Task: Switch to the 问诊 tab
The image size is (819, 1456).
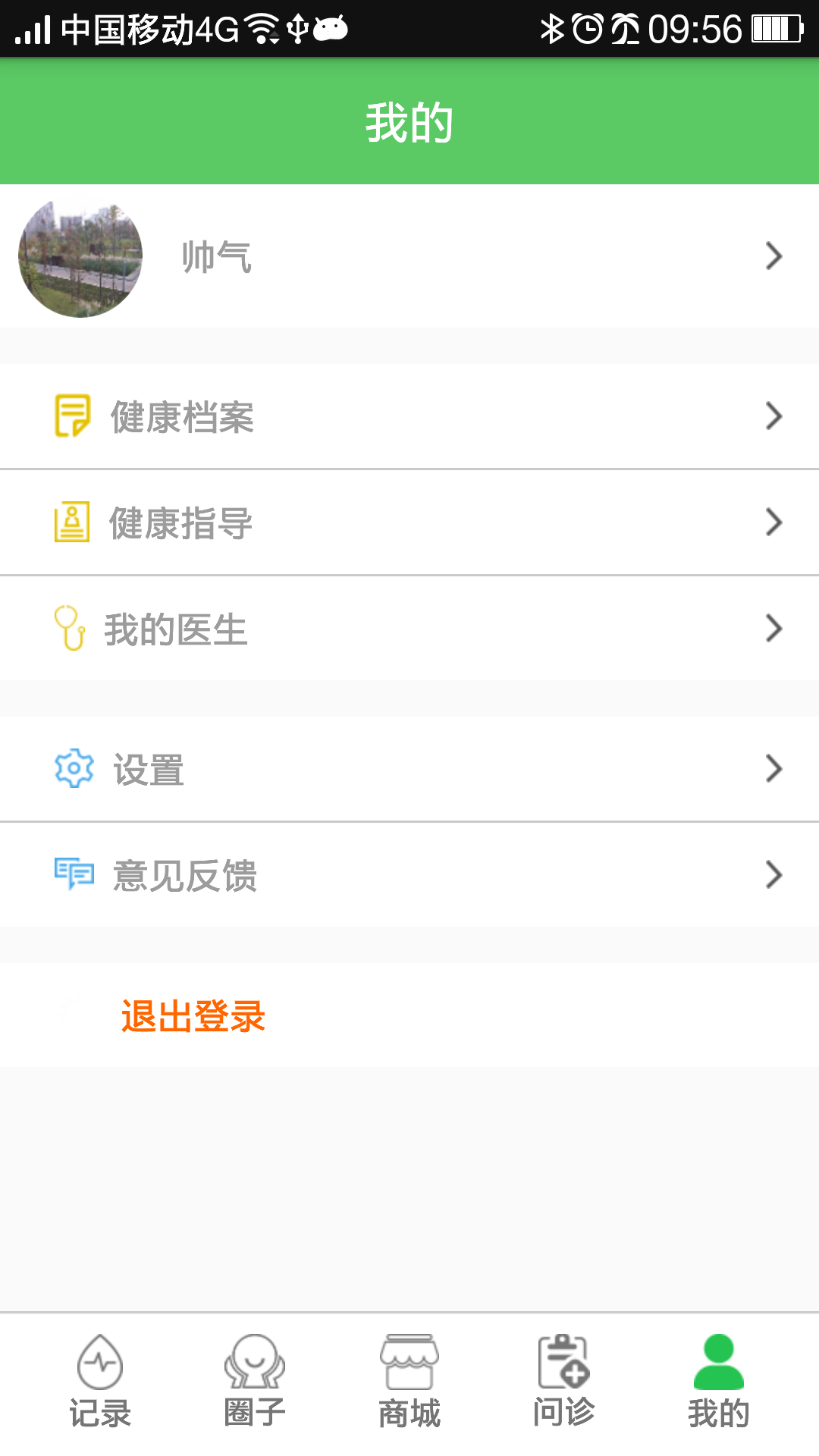Action: (x=563, y=1382)
